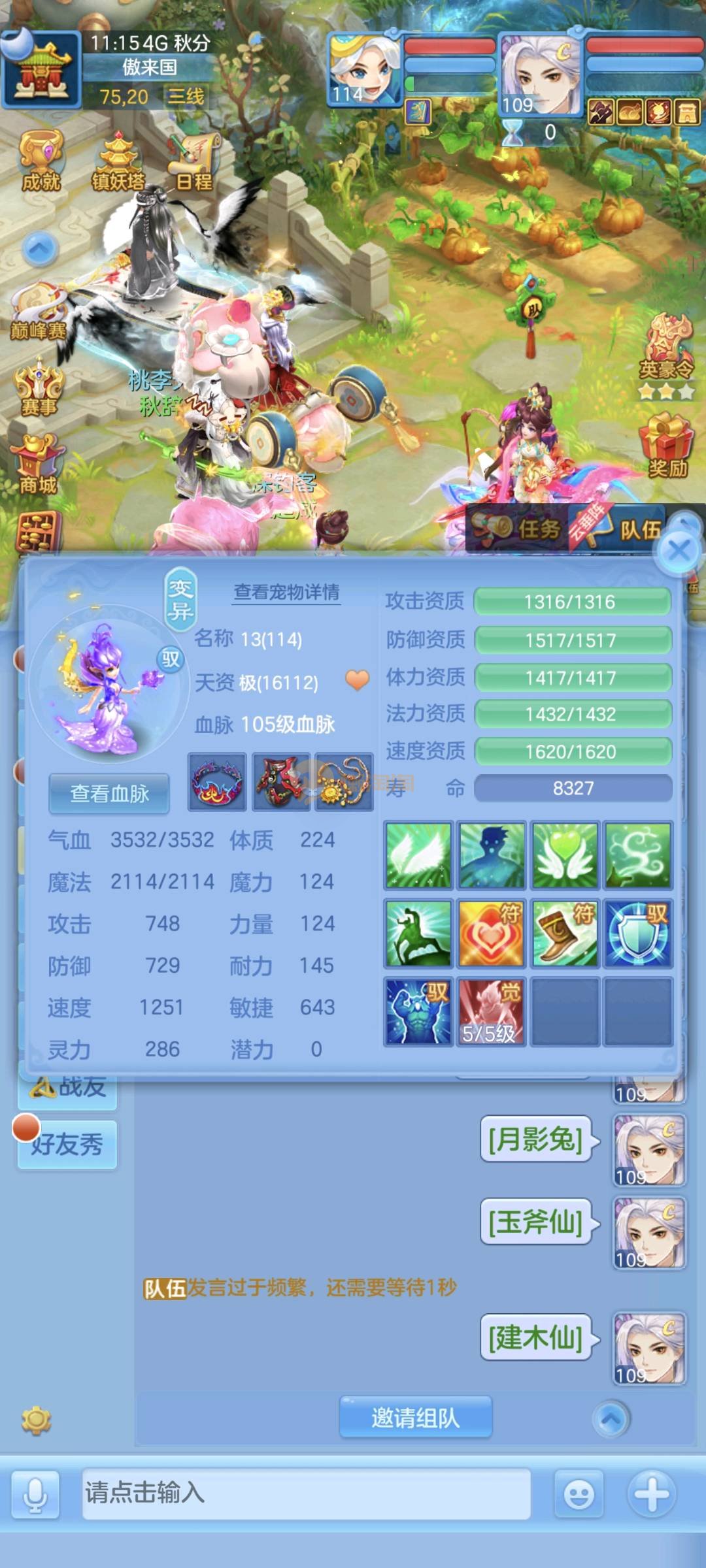Open the 日程 schedule icon
Screen dimensions: 706x1568
[194, 161]
